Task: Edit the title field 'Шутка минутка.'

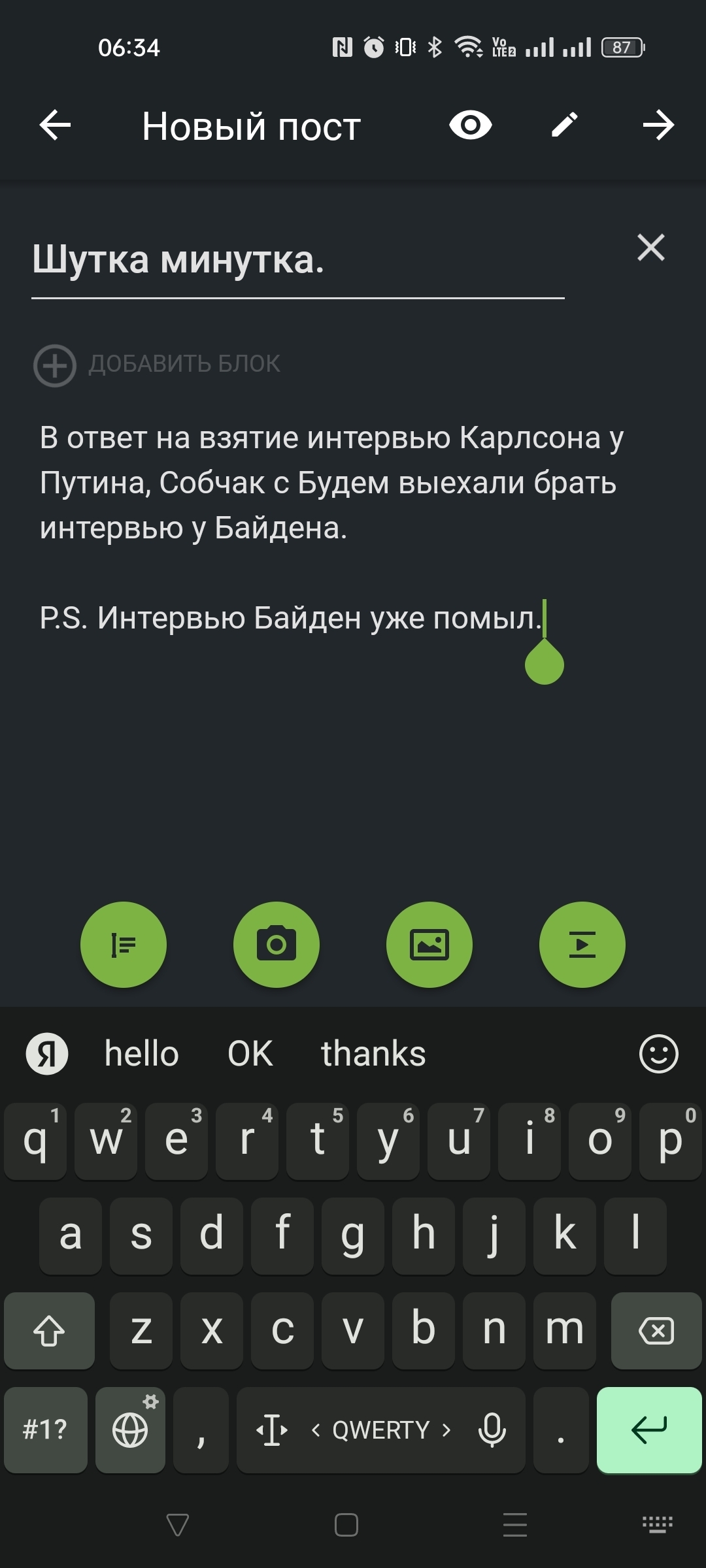Action: click(x=297, y=260)
